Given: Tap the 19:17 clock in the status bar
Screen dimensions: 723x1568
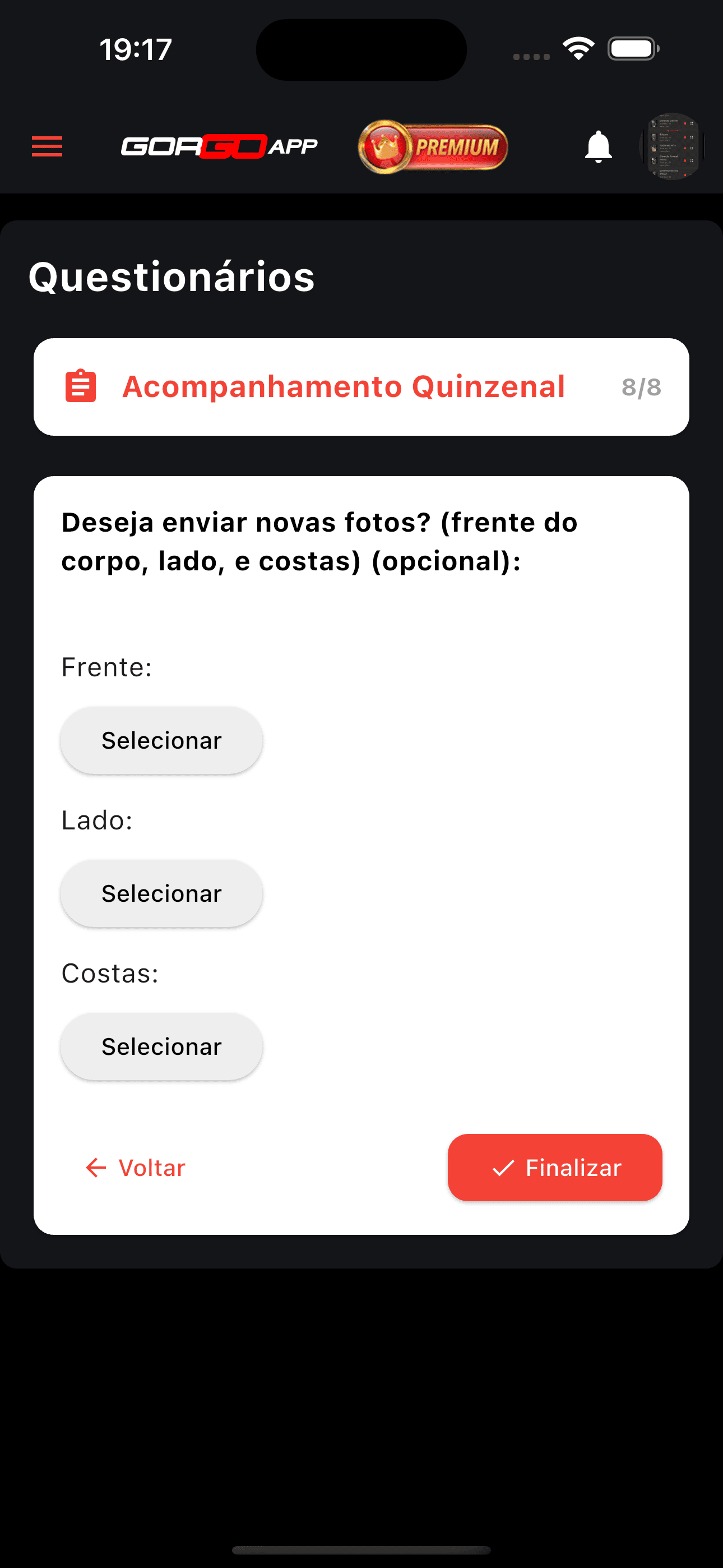Looking at the screenshot, I should click(x=135, y=49).
